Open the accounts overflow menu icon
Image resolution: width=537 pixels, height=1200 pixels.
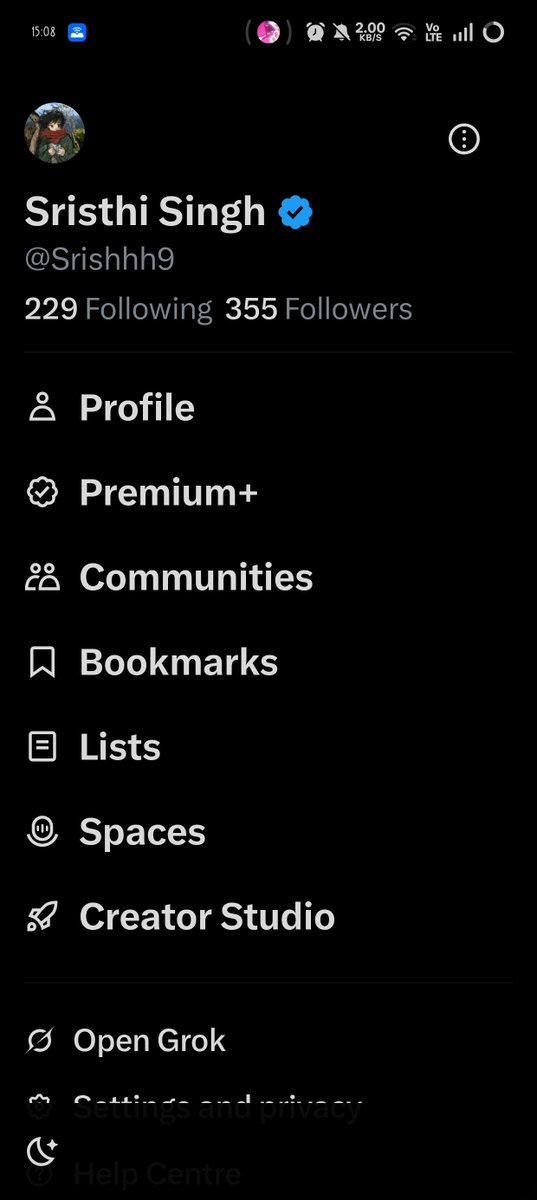point(464,139)
